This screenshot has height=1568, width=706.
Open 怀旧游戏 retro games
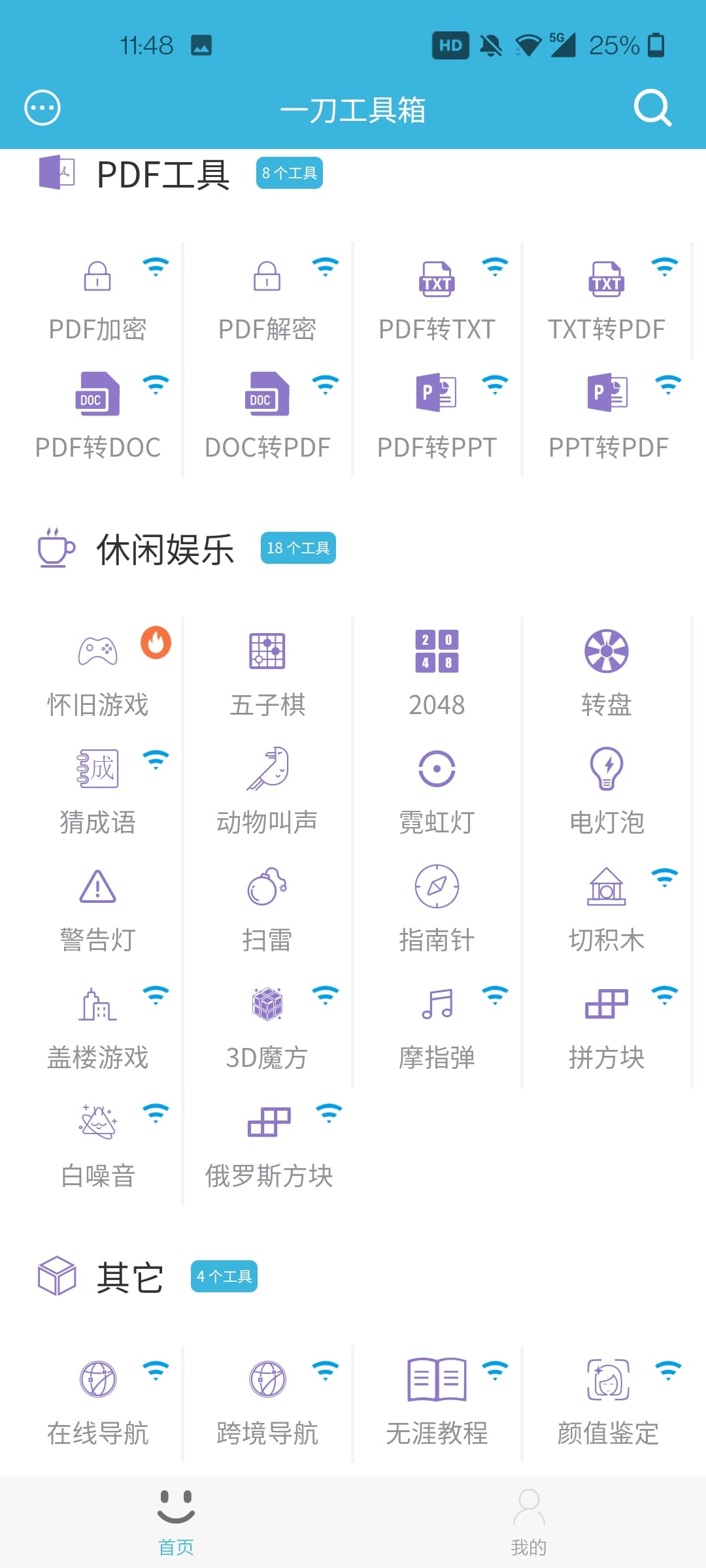click(97, 676)
